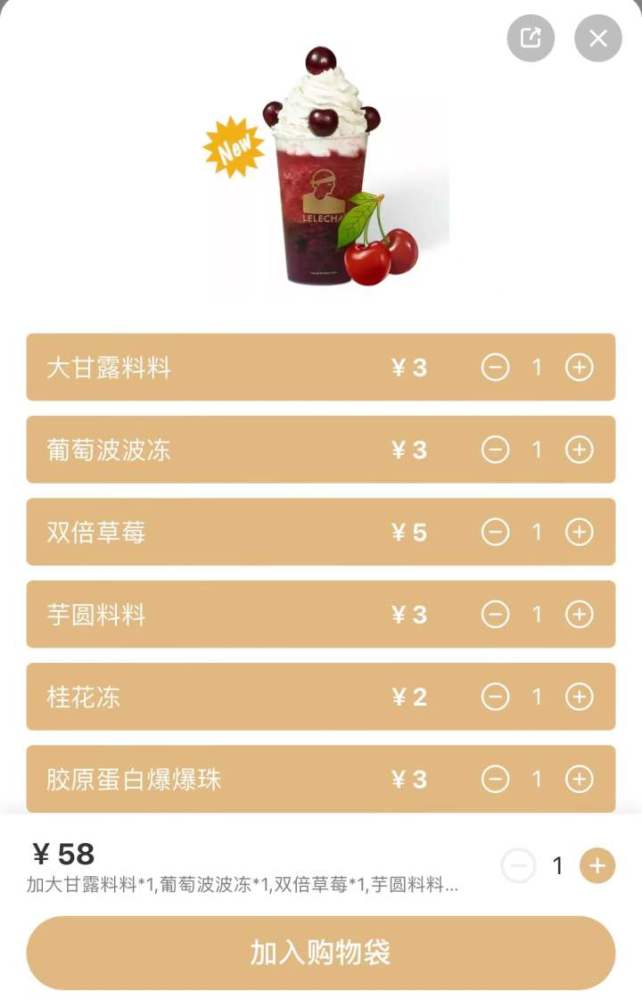642x1000 pixels.
Task: Share this drink via the share icon
Action: pos(530,38)
